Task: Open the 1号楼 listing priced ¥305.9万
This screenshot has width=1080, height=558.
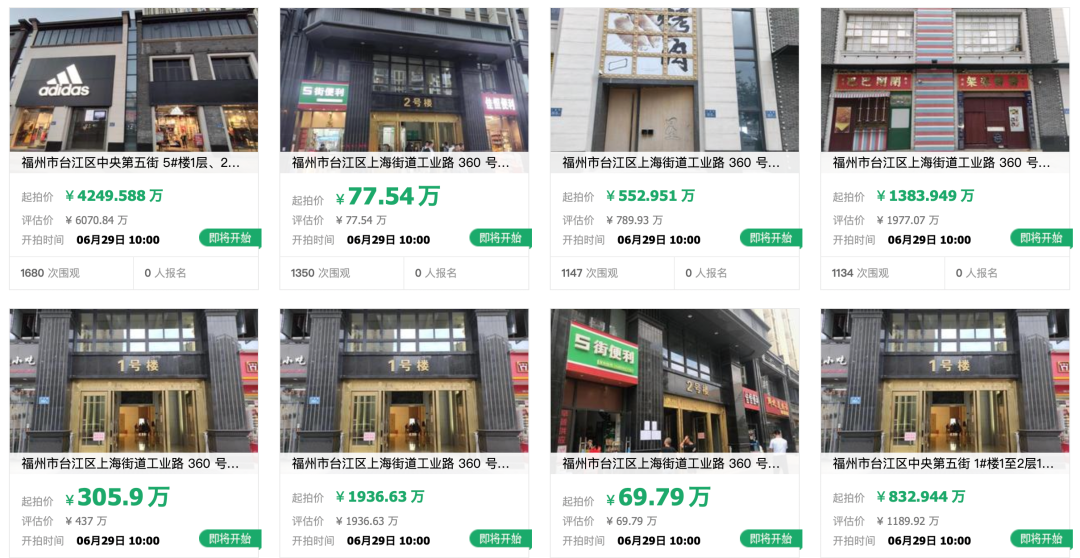Action: (x=134, y=464)
